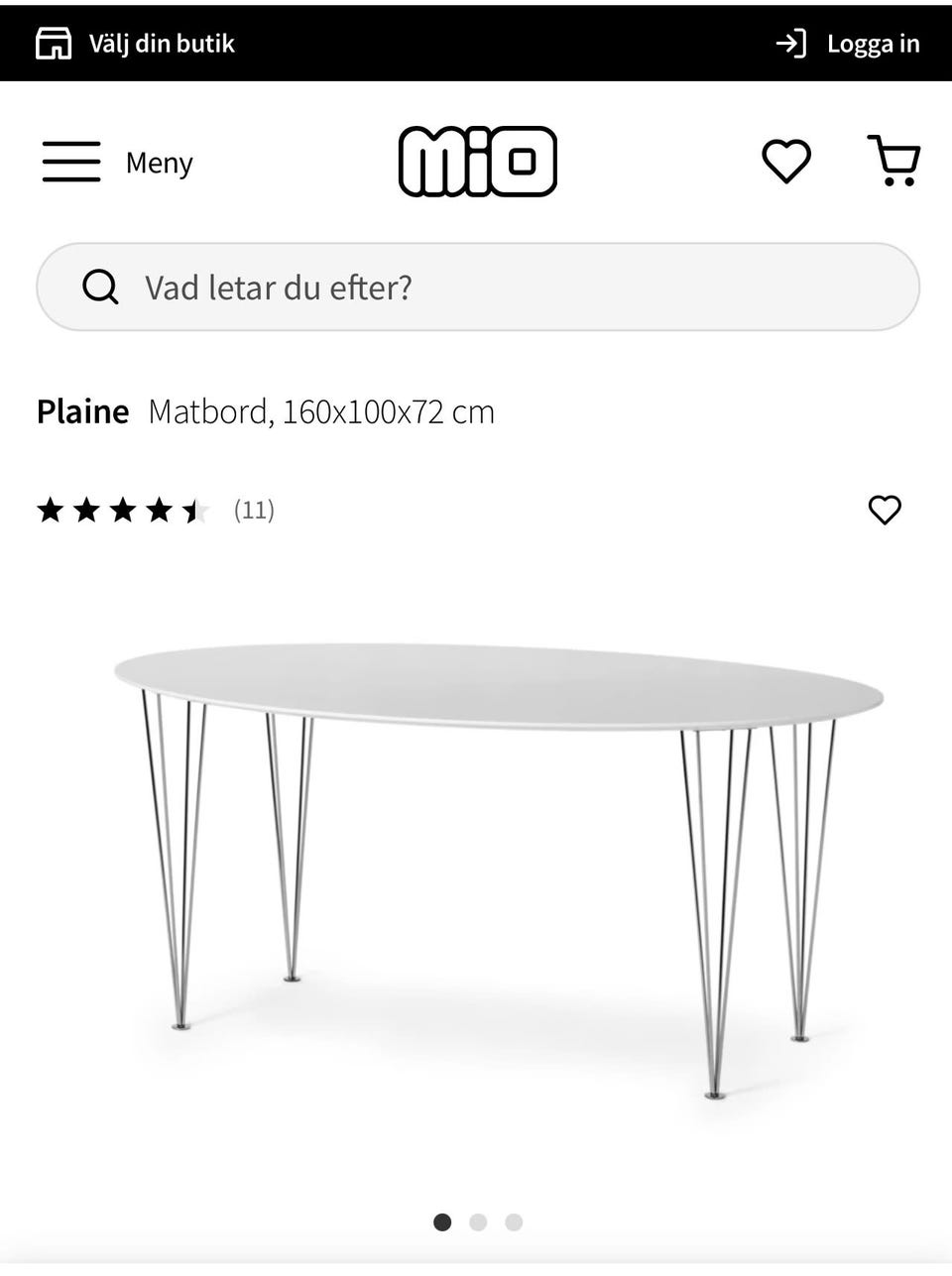
Task: Select Logga in from the top bar
Action: tap(874, 43)
